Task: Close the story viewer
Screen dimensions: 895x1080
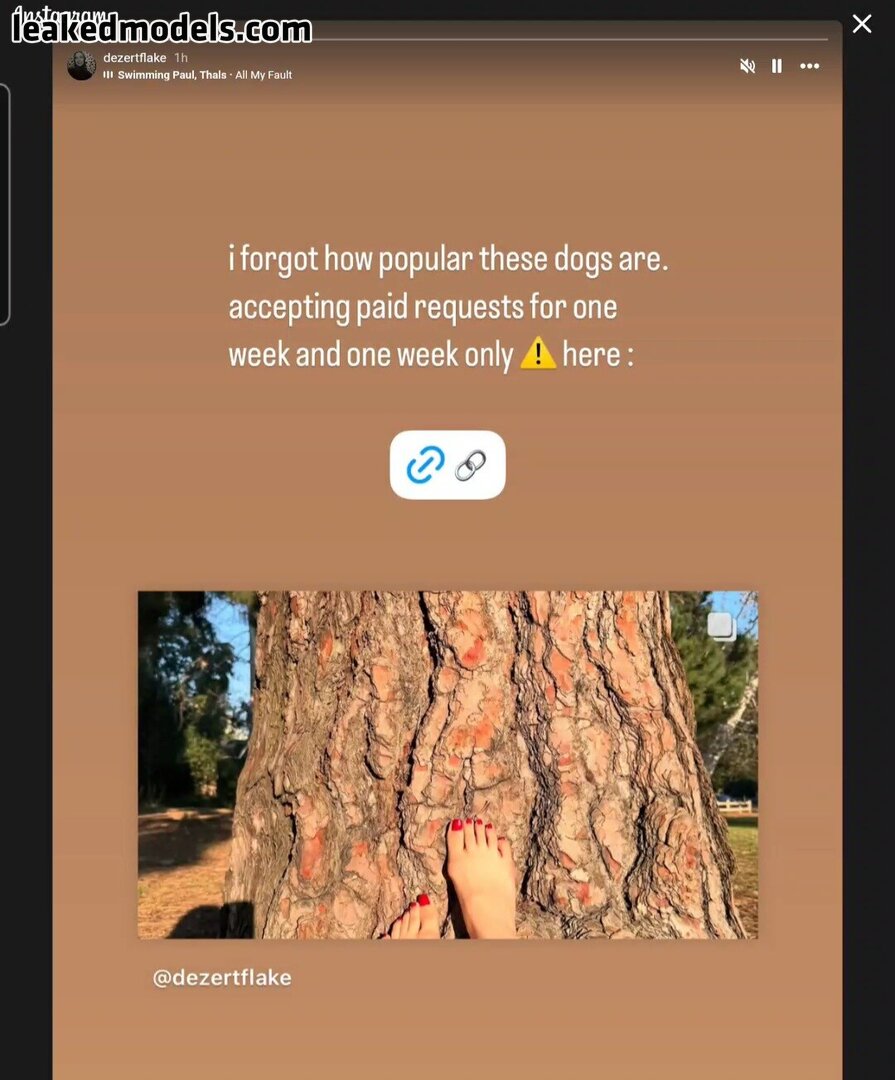Action: click(862, 24)
